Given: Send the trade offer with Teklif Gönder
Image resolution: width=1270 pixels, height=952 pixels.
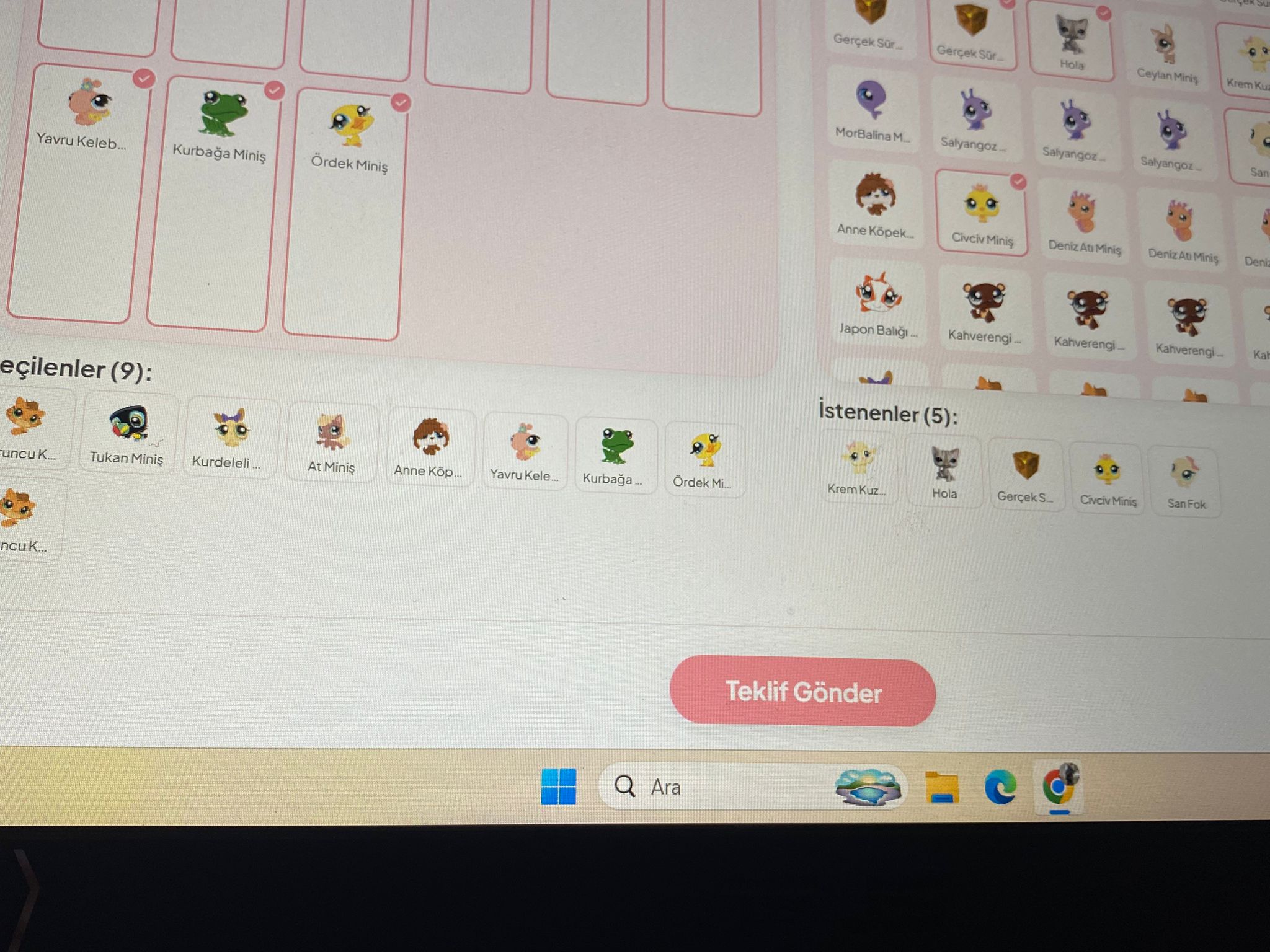Looking at the screenshot, I should [802, 691].
